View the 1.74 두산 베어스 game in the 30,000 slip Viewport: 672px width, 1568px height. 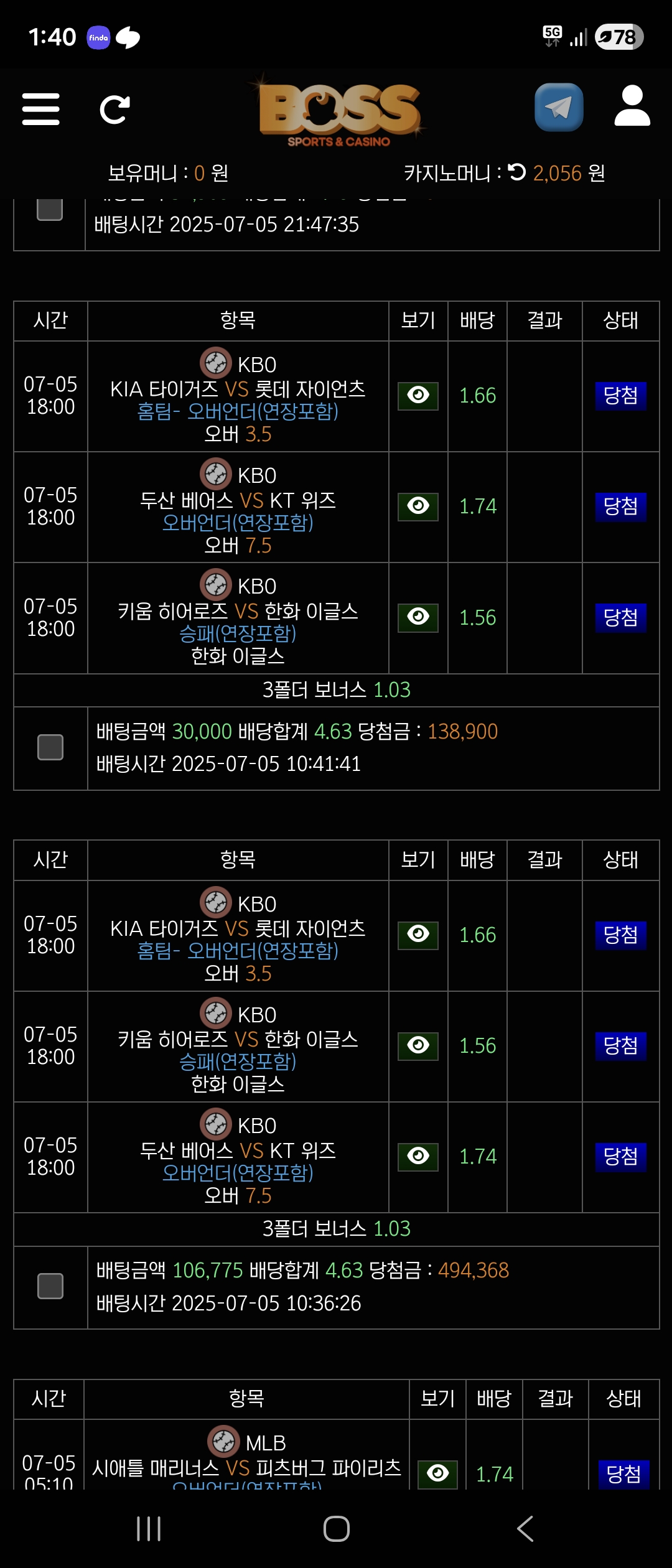(418, 506)
